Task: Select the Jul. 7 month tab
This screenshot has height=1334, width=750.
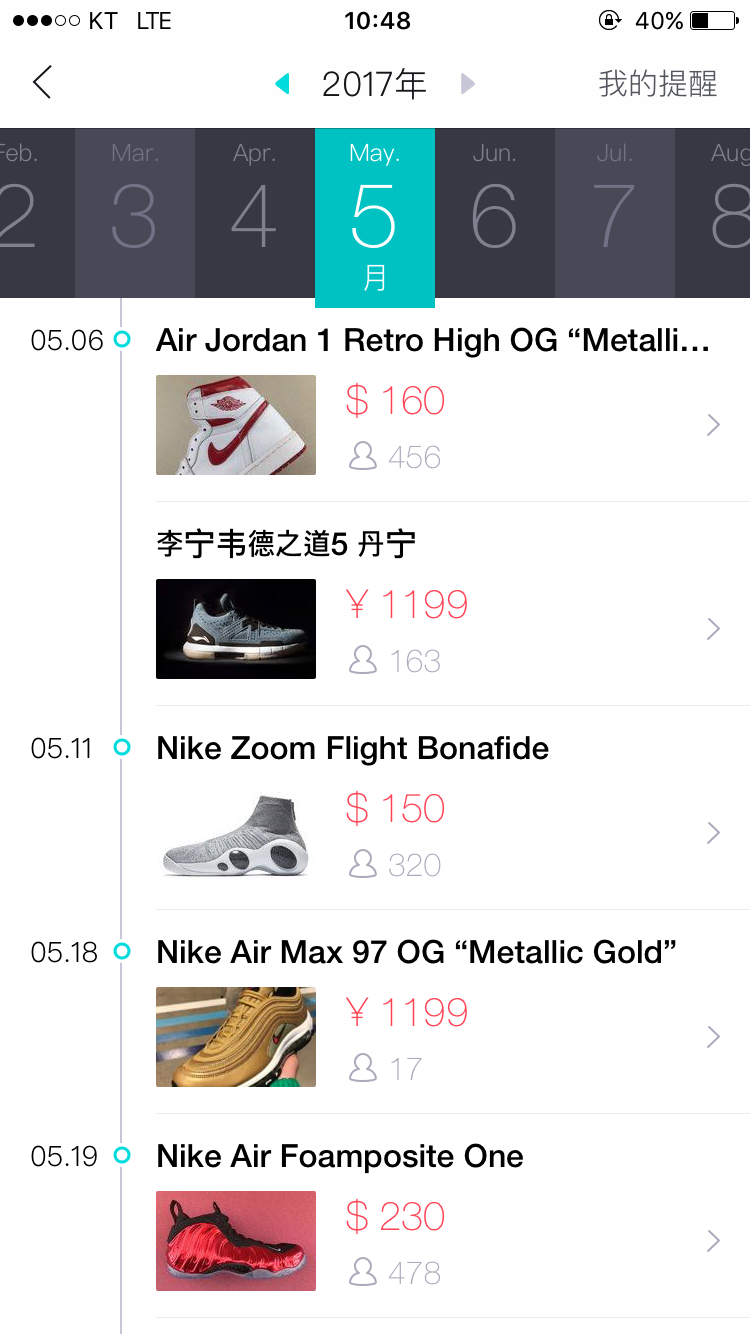Action: point(614,212)
